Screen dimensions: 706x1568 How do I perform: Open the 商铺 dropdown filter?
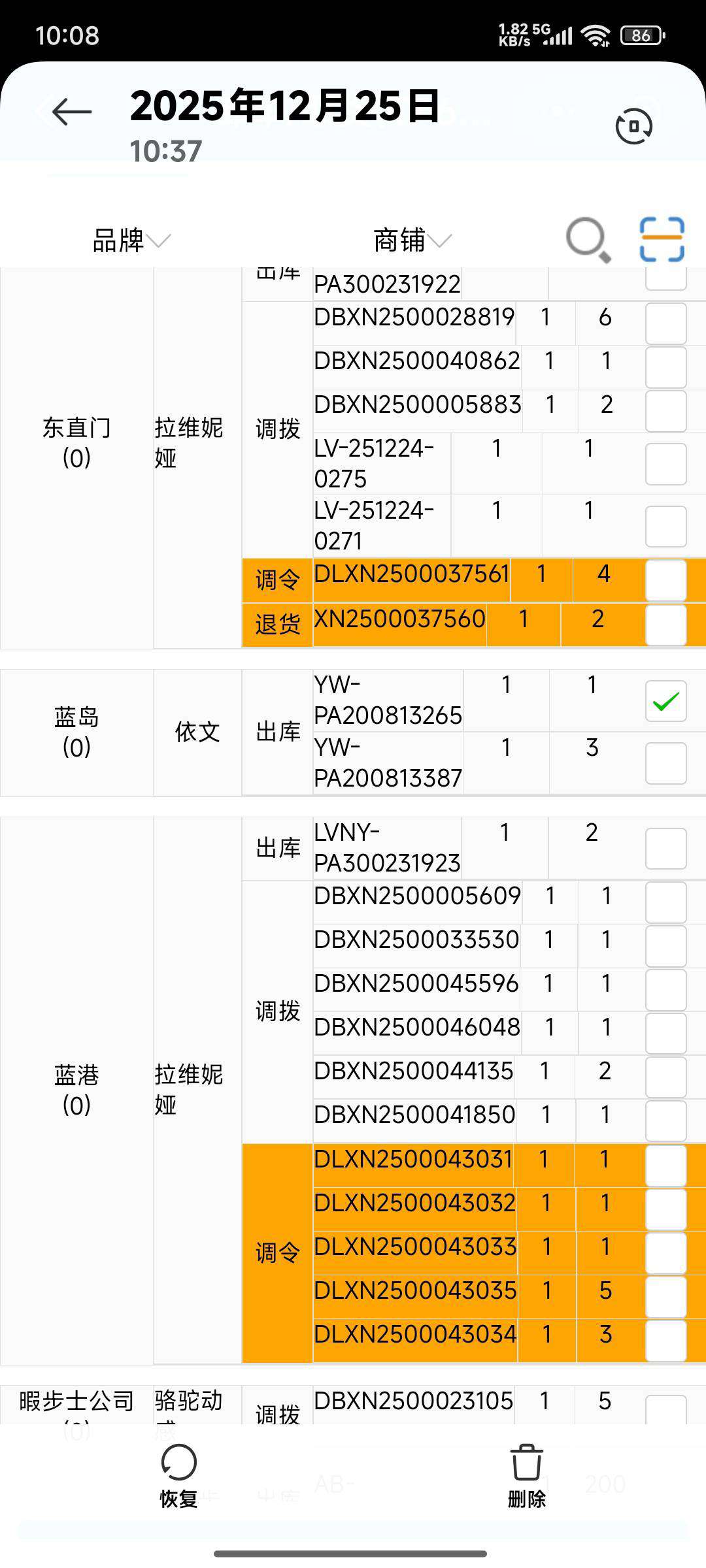(x=412, y=240)
